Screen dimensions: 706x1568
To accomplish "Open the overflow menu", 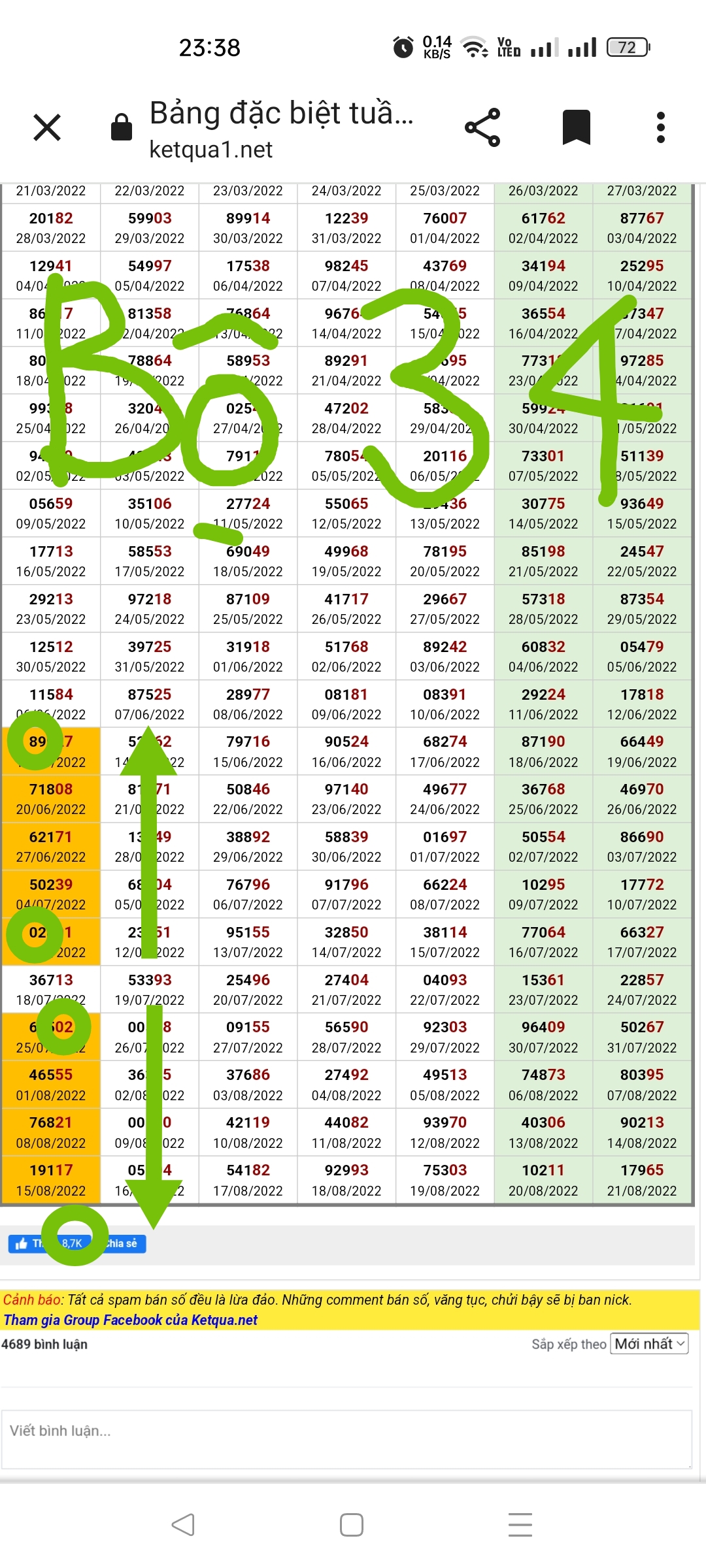I will tap(660, 127).
